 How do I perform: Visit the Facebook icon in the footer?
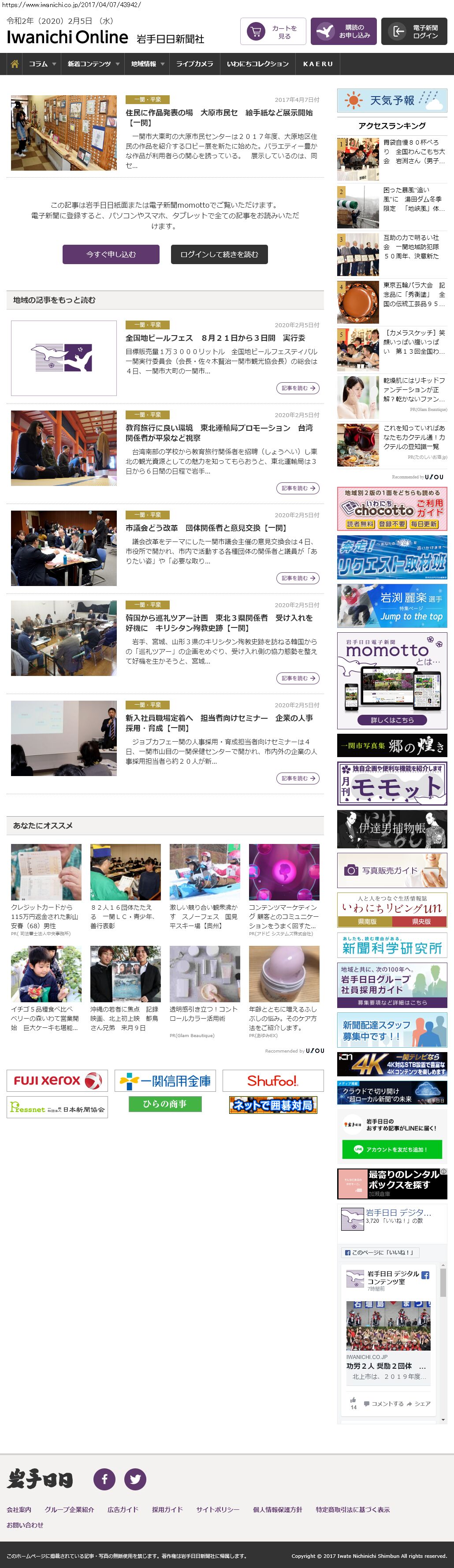click(104, 1479)
